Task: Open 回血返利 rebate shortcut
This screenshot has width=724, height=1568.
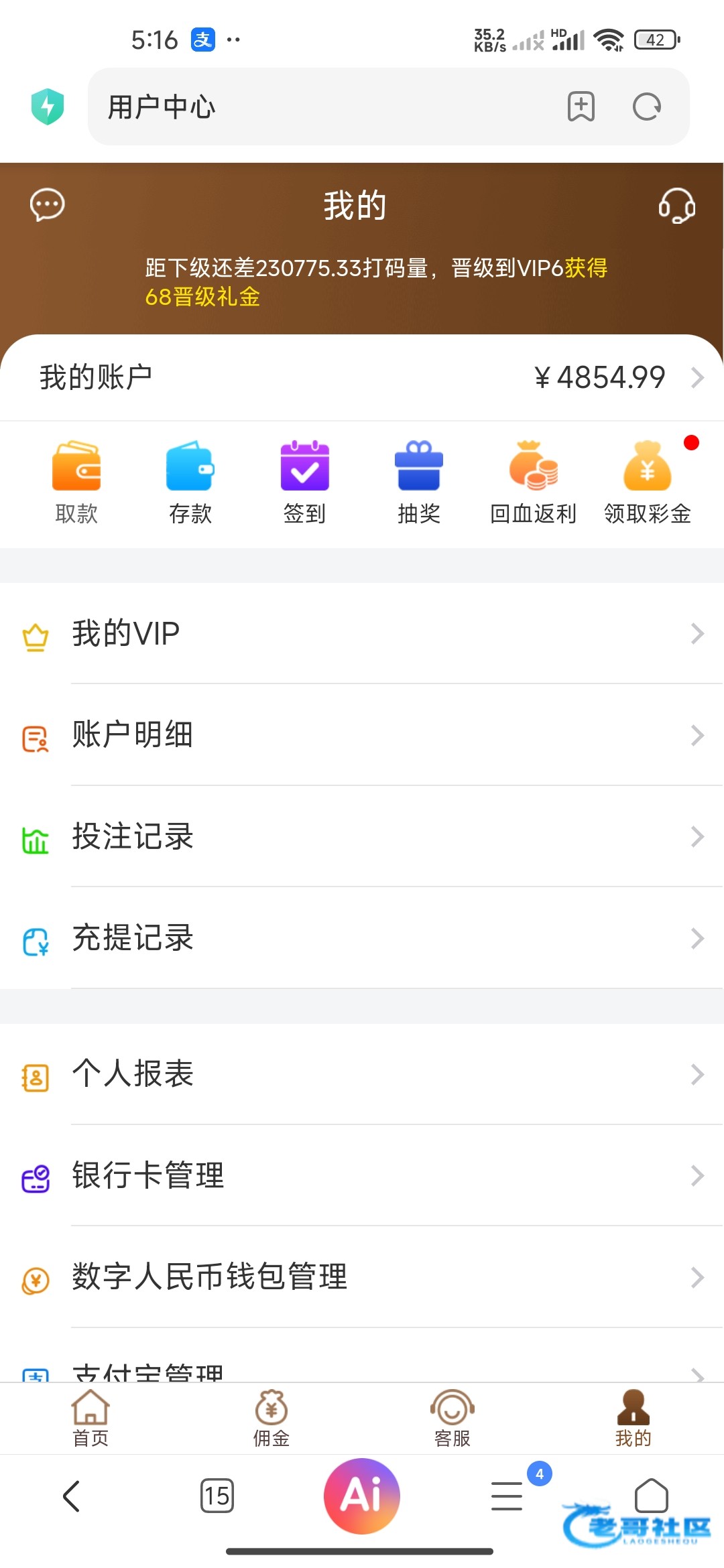Action: pyautogui.click(x=533, y=482)
